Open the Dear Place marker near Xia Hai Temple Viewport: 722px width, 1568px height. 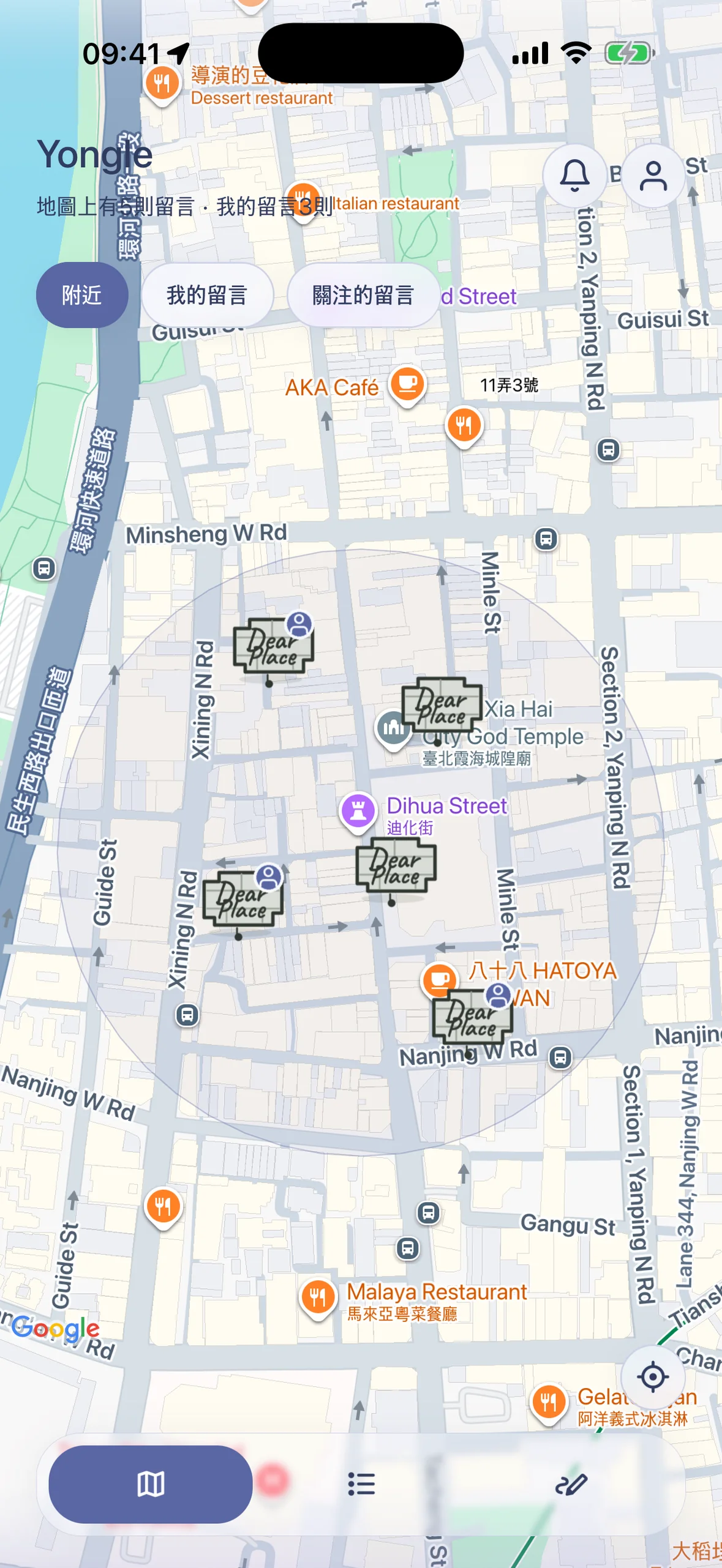[x=442, y=706]
